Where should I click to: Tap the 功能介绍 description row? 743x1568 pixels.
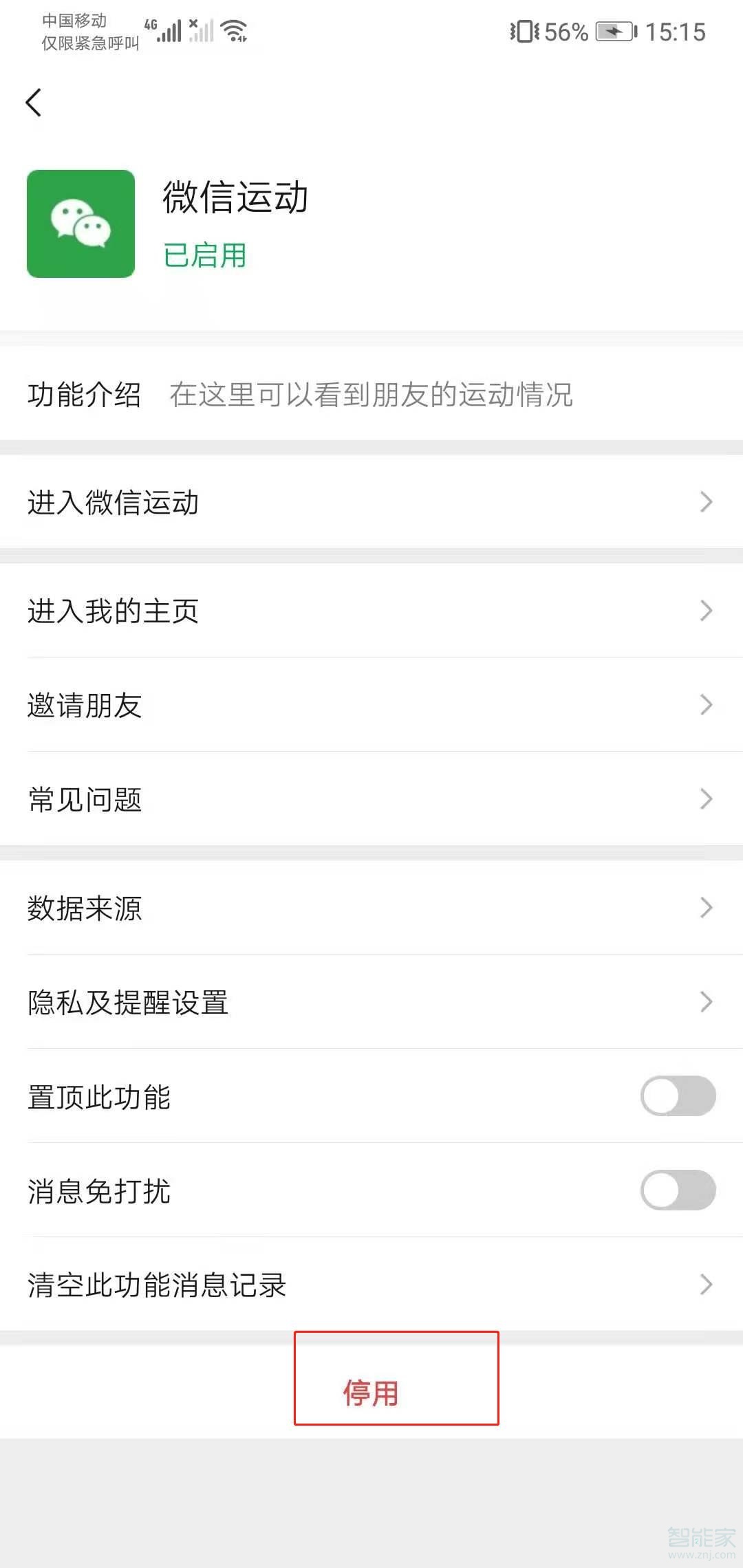tap(85, 394)
